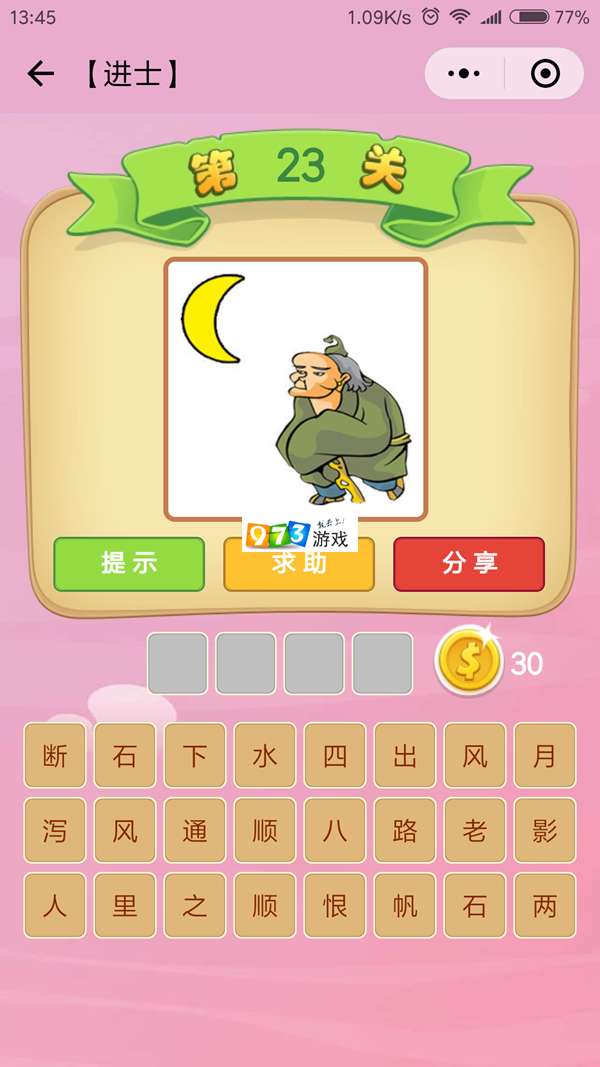Select the first empty answer slot
The height and width of the screenshot is (1067, 600).
pyautogui.click(x=178, y=663)
